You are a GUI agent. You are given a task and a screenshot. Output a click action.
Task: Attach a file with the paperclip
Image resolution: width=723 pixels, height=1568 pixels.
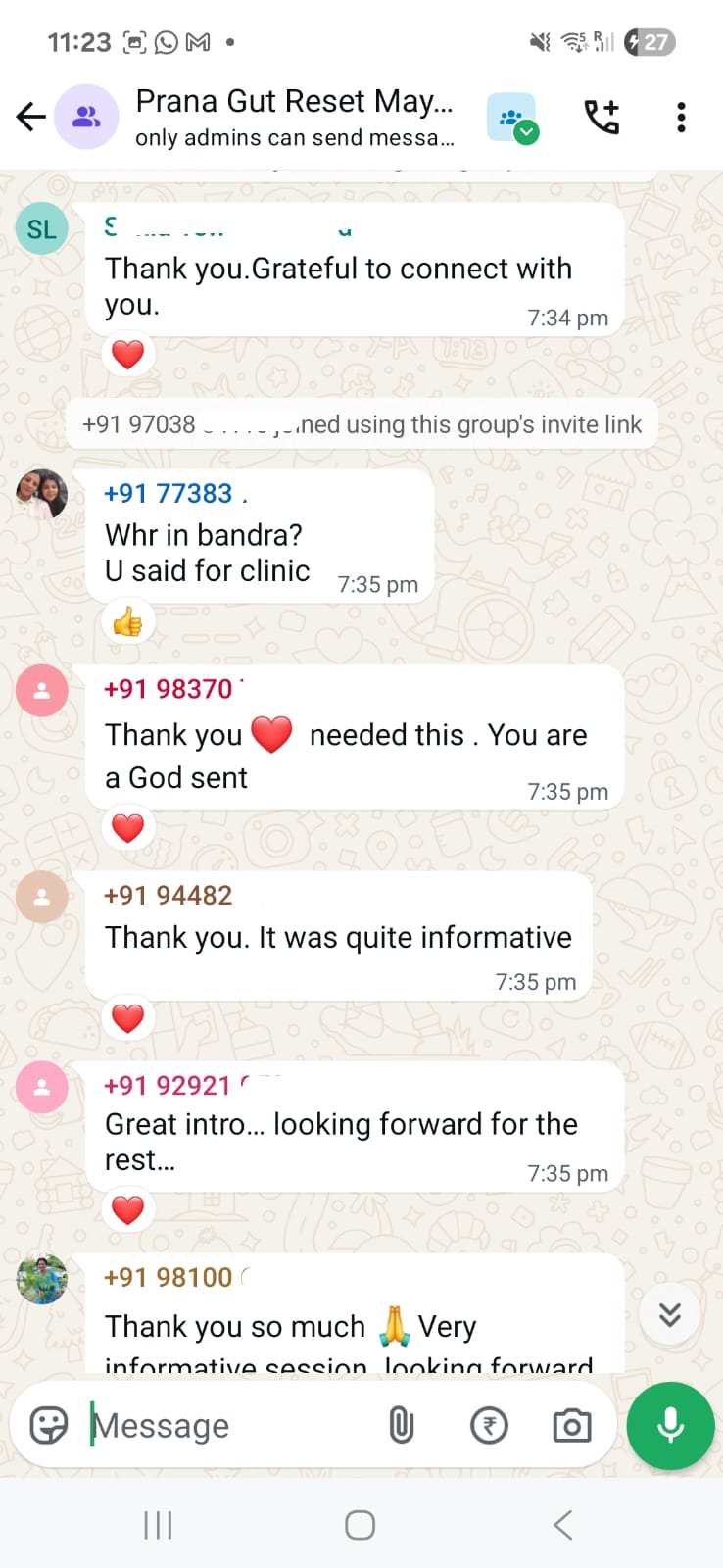click(402, 1425)
